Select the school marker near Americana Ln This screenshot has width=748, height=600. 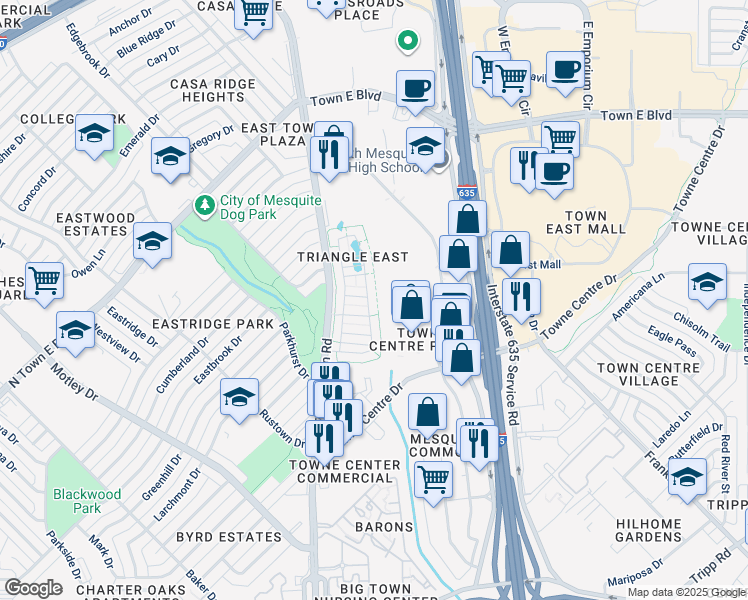pyautogui.click(x=707, y=282)
